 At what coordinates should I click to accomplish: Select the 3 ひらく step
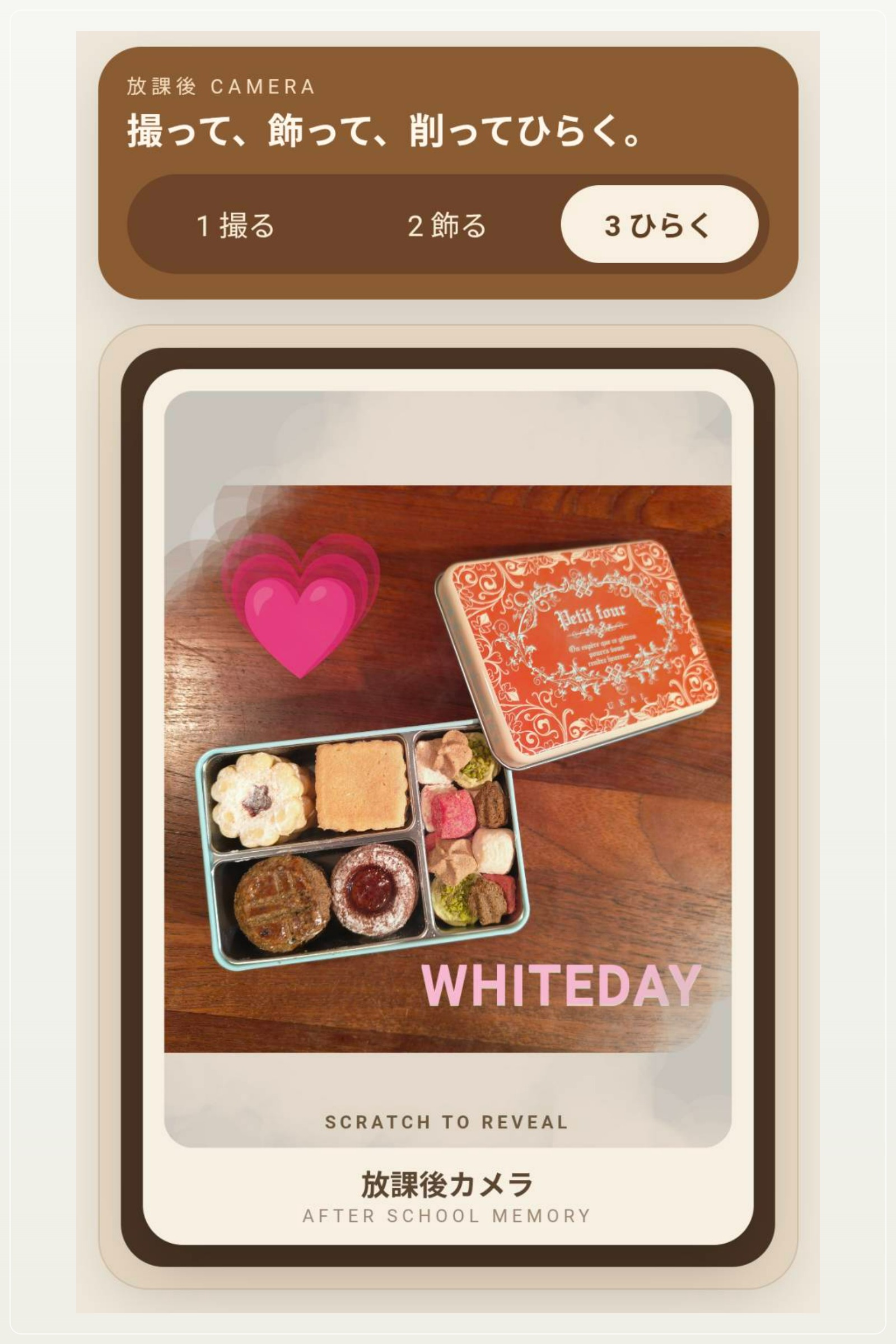[659, 225]
